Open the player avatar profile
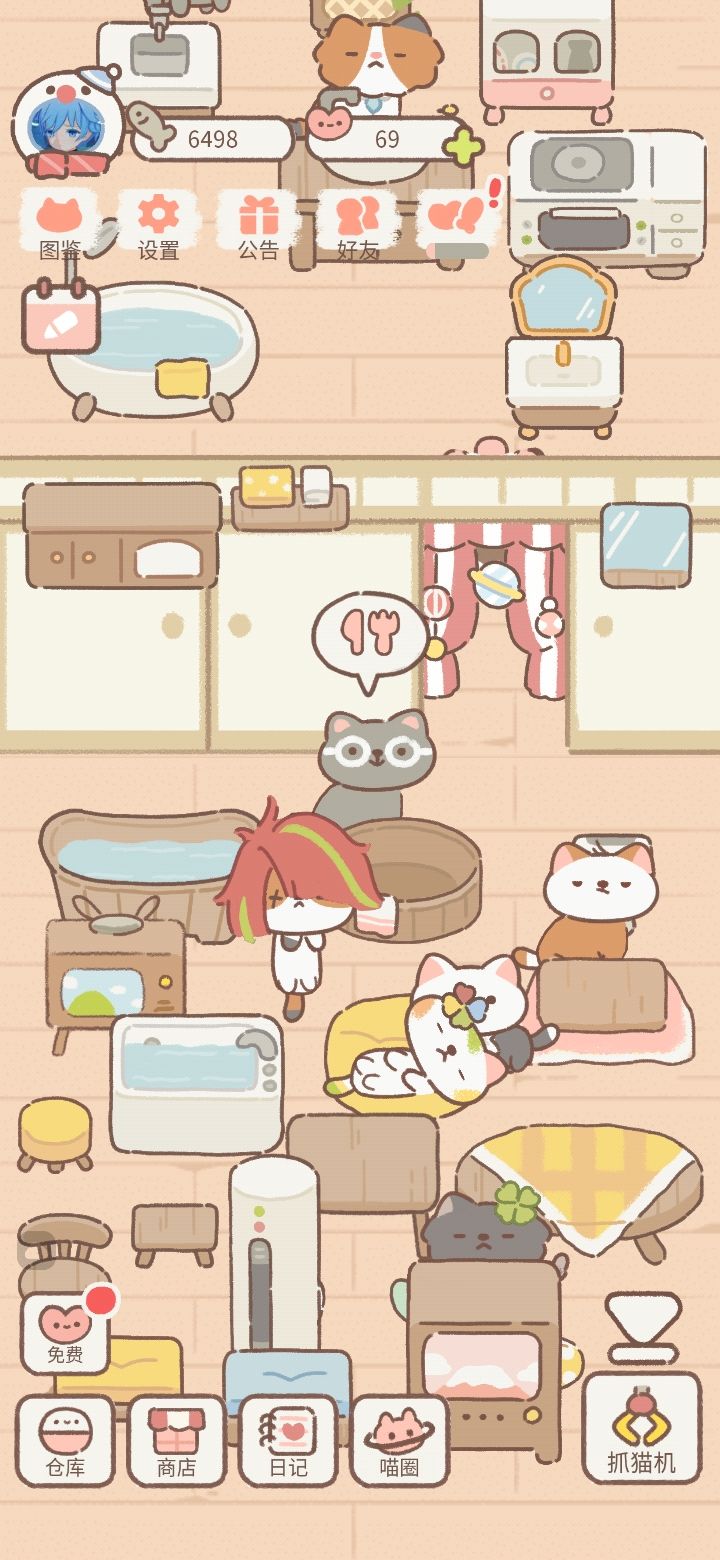Viewport: 720px width, 1560px height. [70, 122]
